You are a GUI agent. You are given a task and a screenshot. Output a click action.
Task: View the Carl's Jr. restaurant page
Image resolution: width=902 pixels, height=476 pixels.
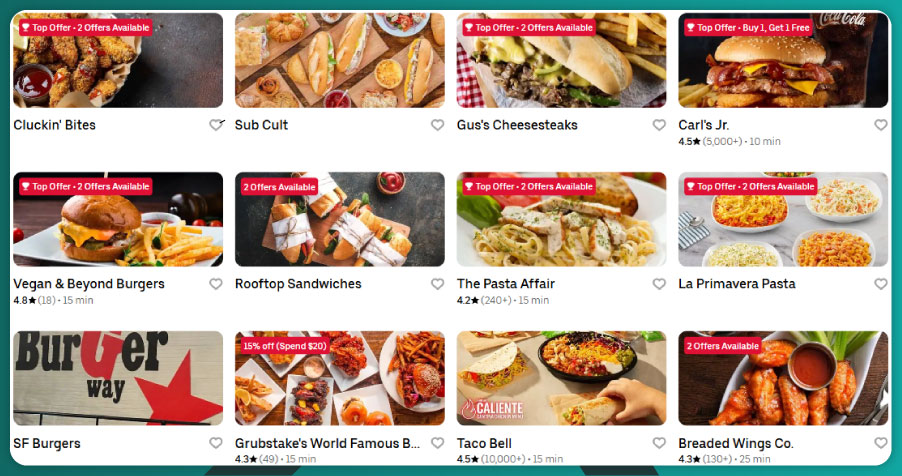[782, 60]
